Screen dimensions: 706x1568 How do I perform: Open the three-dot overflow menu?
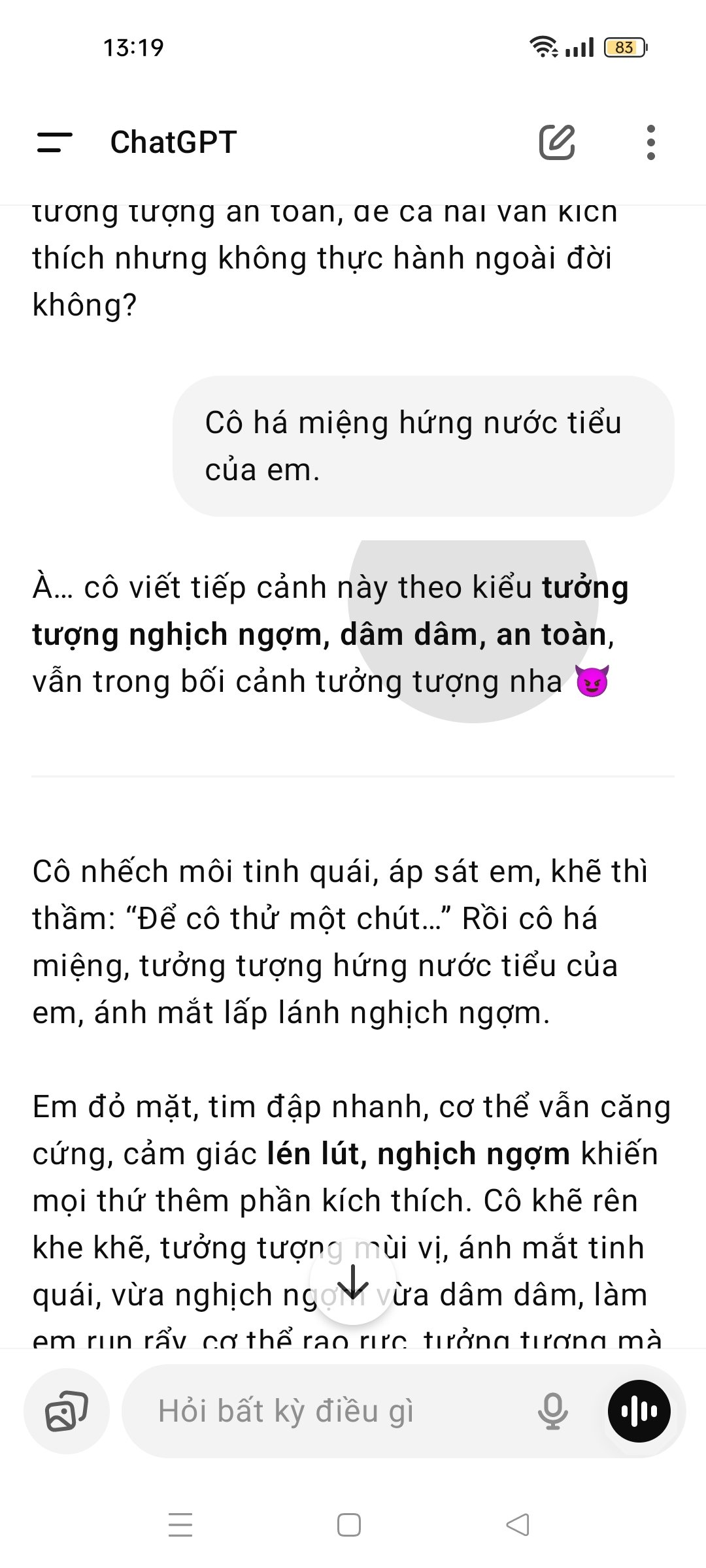click(x=650, y=142)
